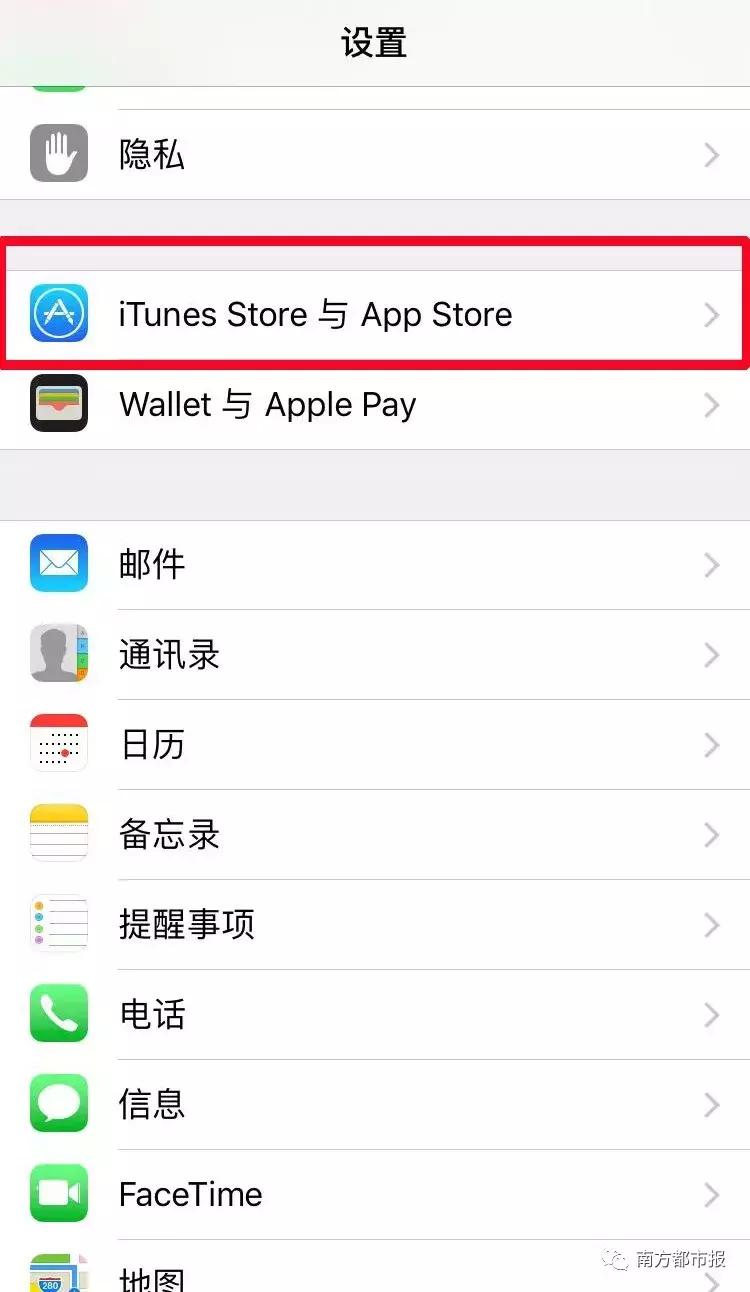
Task: Open the 电话 phone settings
Action: (375, 1015)
